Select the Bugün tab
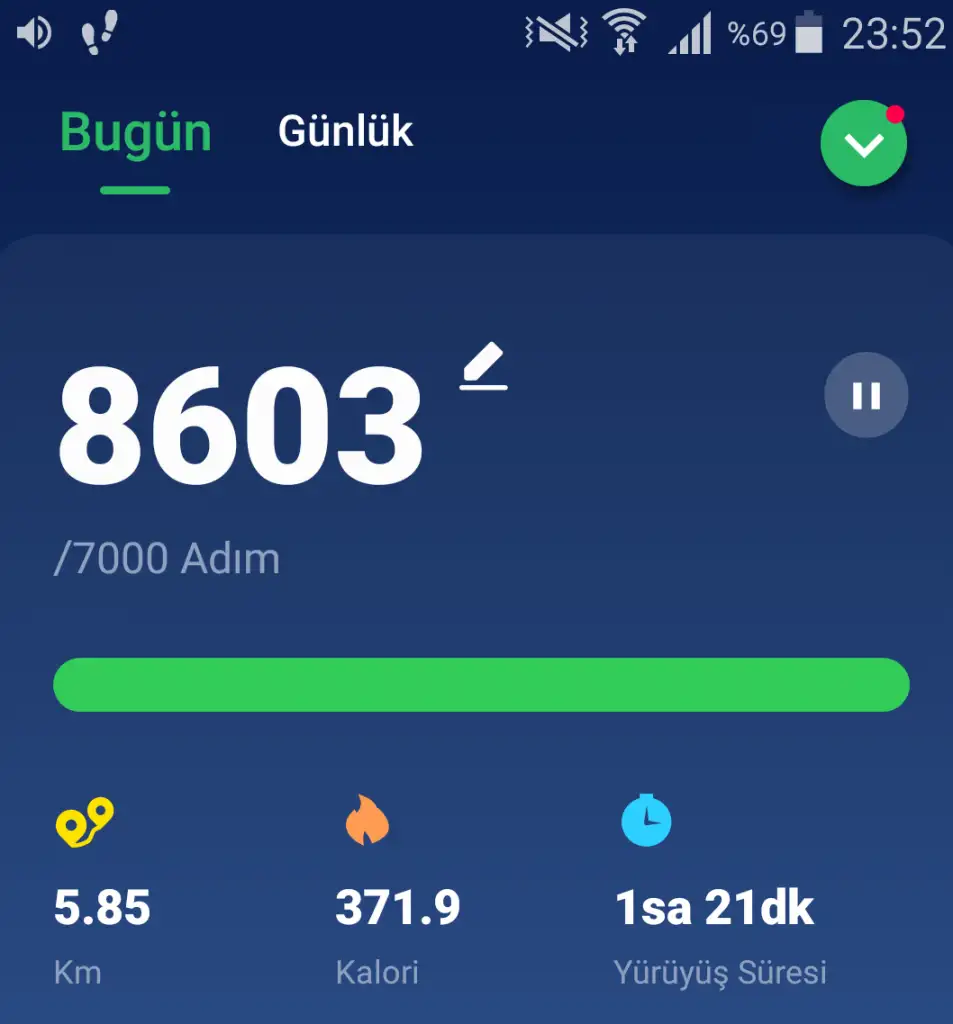 pos(136,134)
